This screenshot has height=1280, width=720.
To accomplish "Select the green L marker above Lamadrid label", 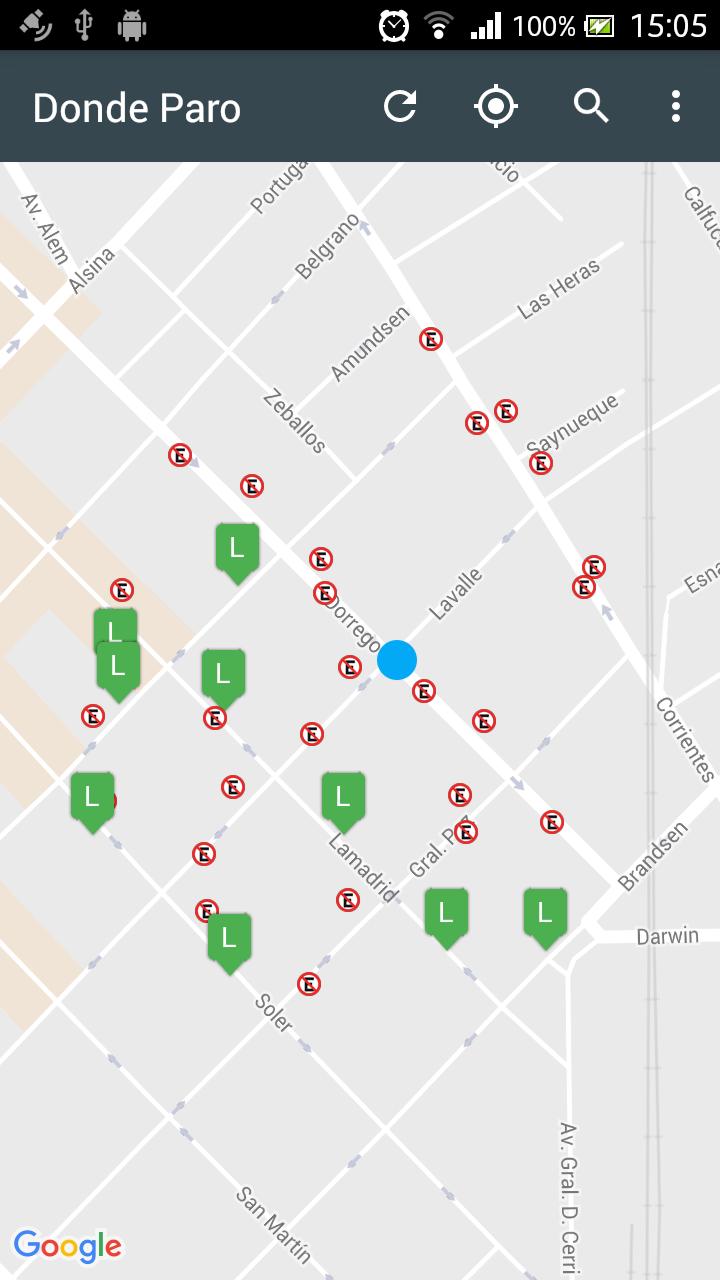I will [x=343, y=798].
